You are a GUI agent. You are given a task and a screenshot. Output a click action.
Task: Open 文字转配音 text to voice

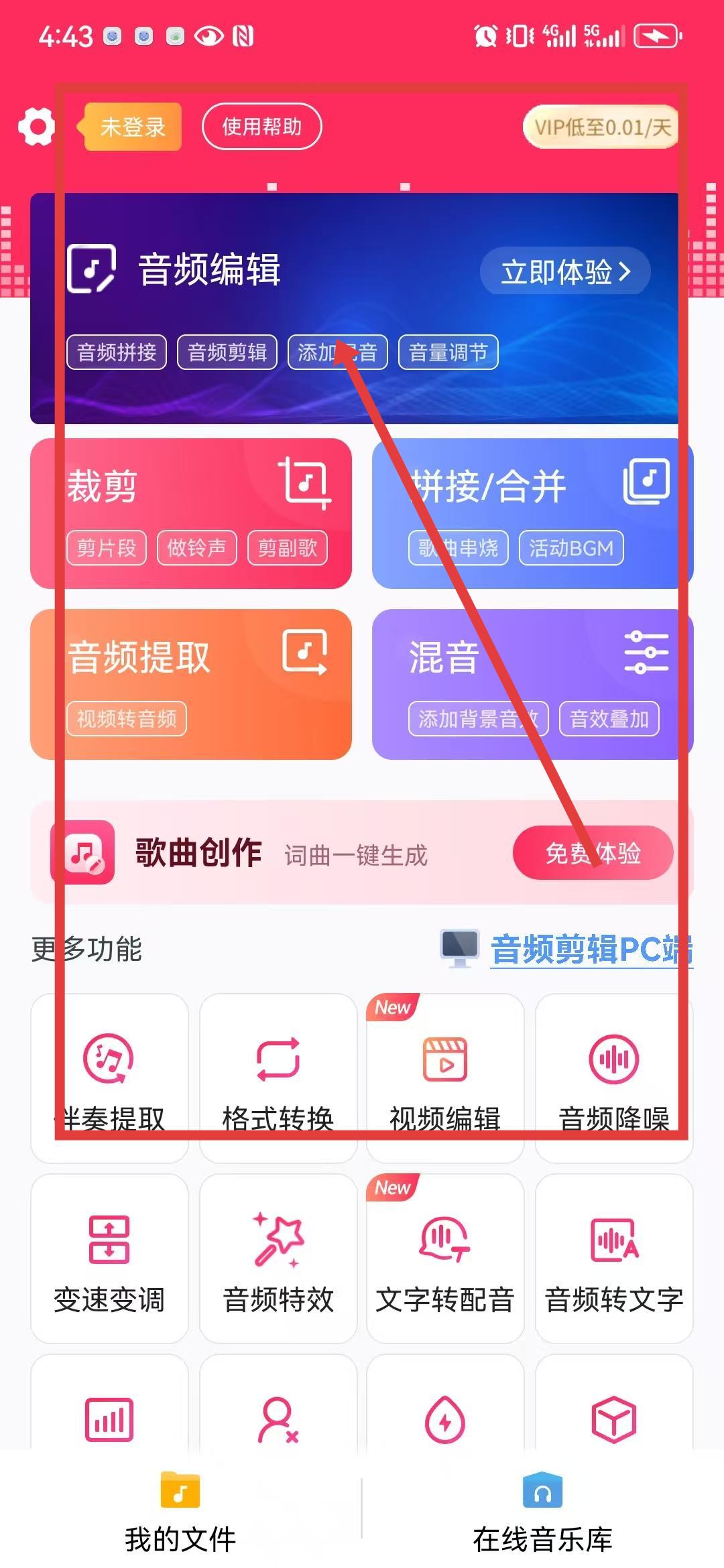point(445,1258)
